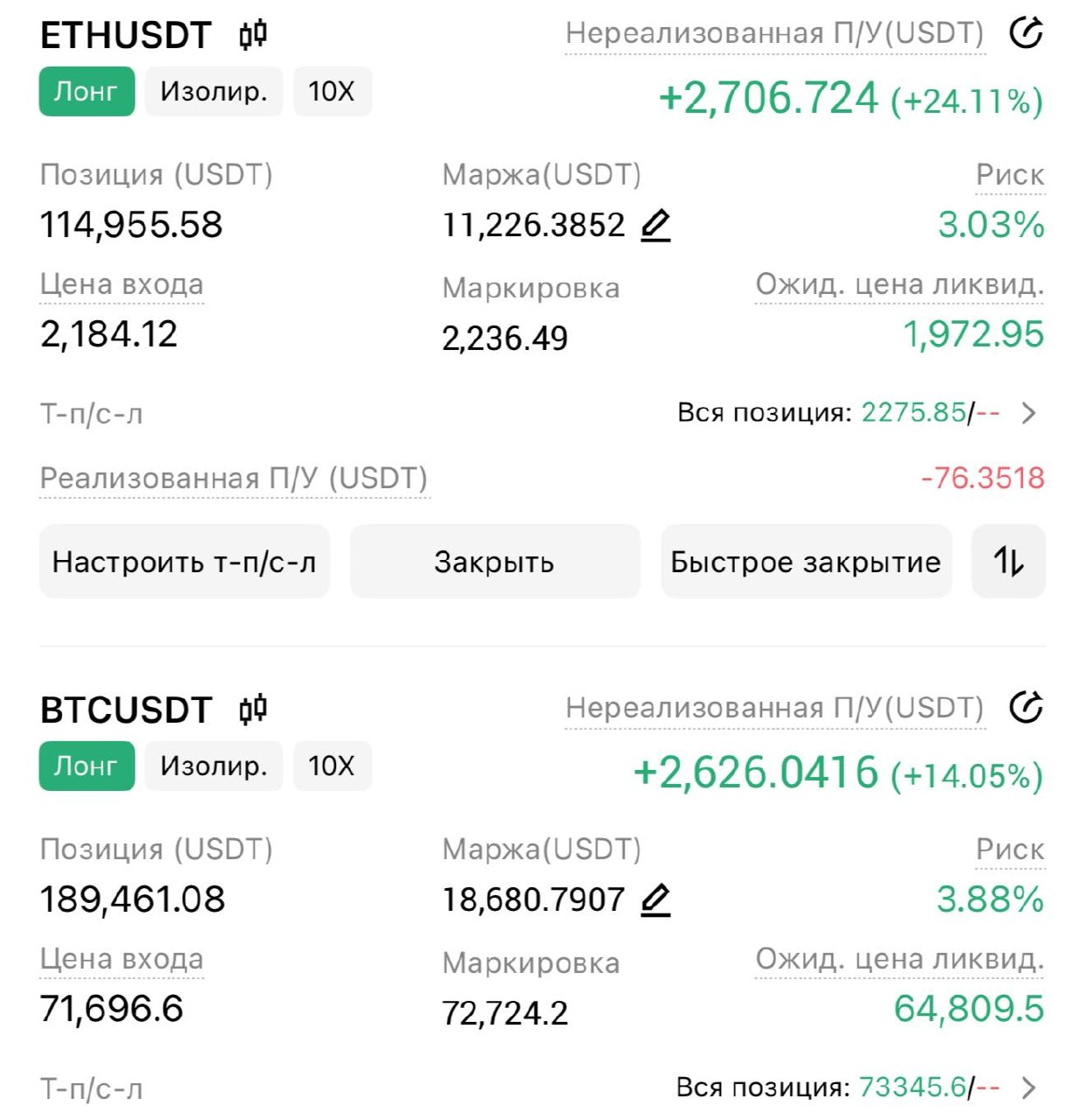Share the BTCUSDT unrealized PnL
Viewport: 1085px width, 1120px height.
point(1025,708)
